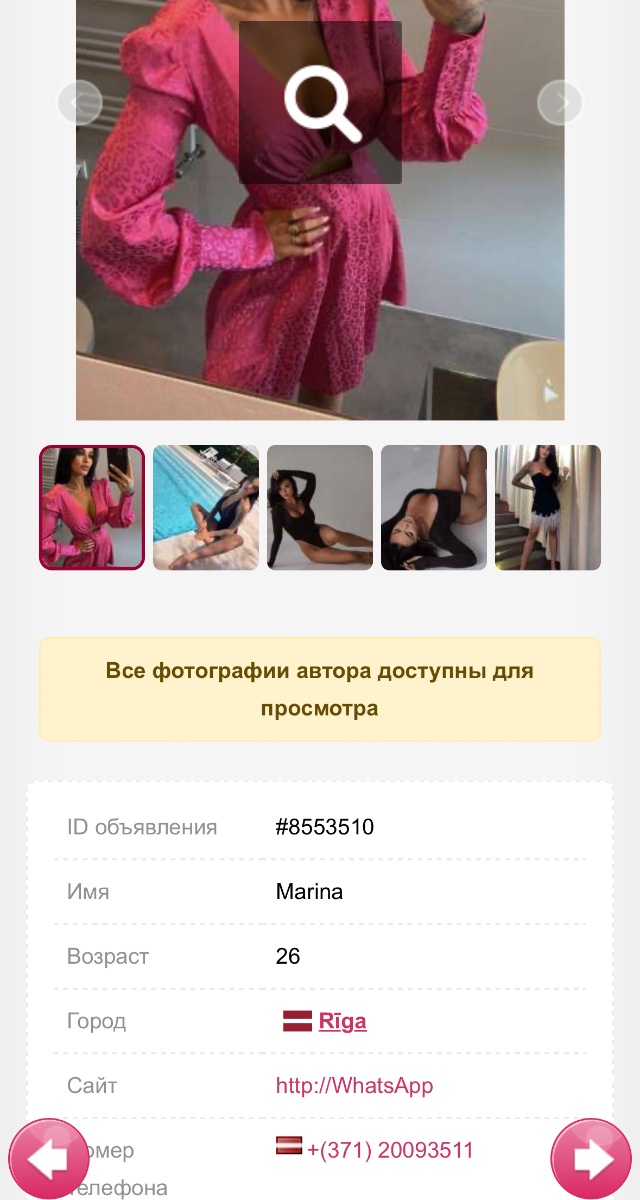Viewport: 640px width, 1200px height.
Task: Select the pink dress thumbnail
Action: [92, 508]
